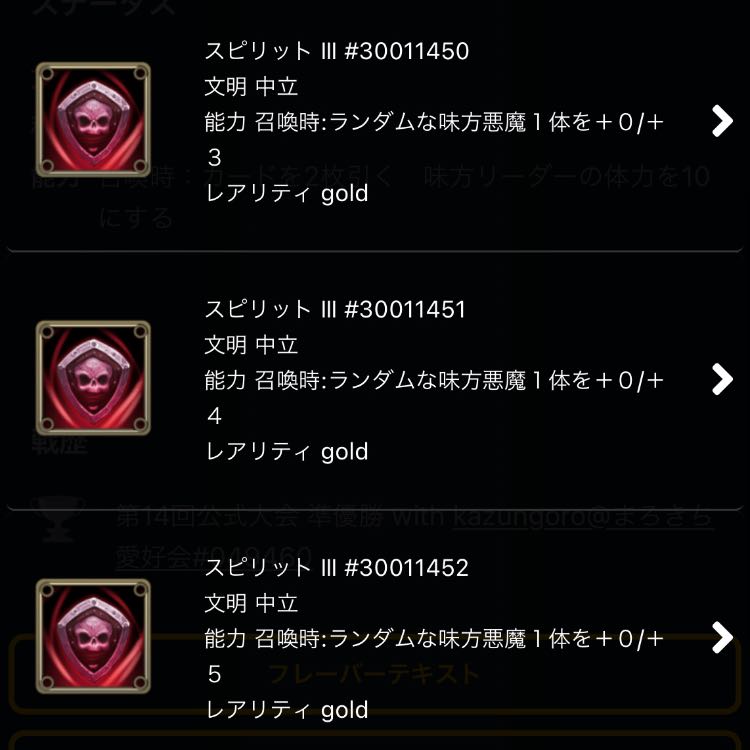
Task: Tap the skull shield image of #30011451
Action: coord(93,378)
